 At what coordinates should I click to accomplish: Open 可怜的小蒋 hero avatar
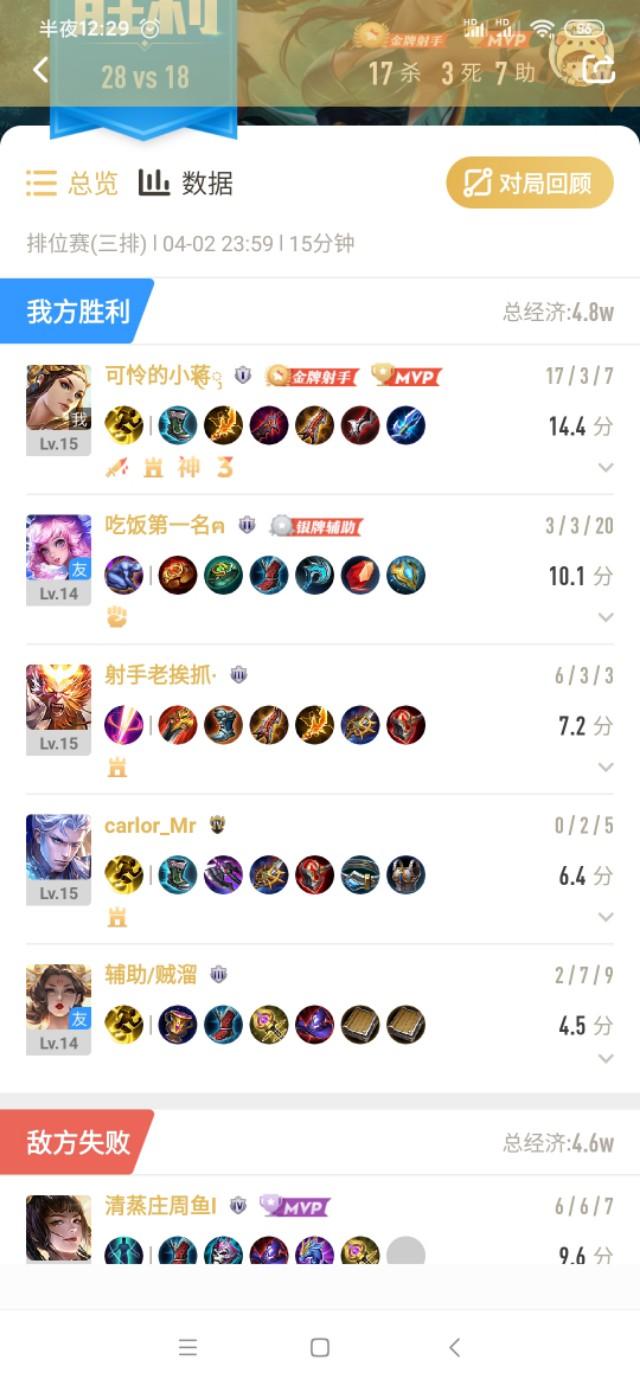(58, 398)
